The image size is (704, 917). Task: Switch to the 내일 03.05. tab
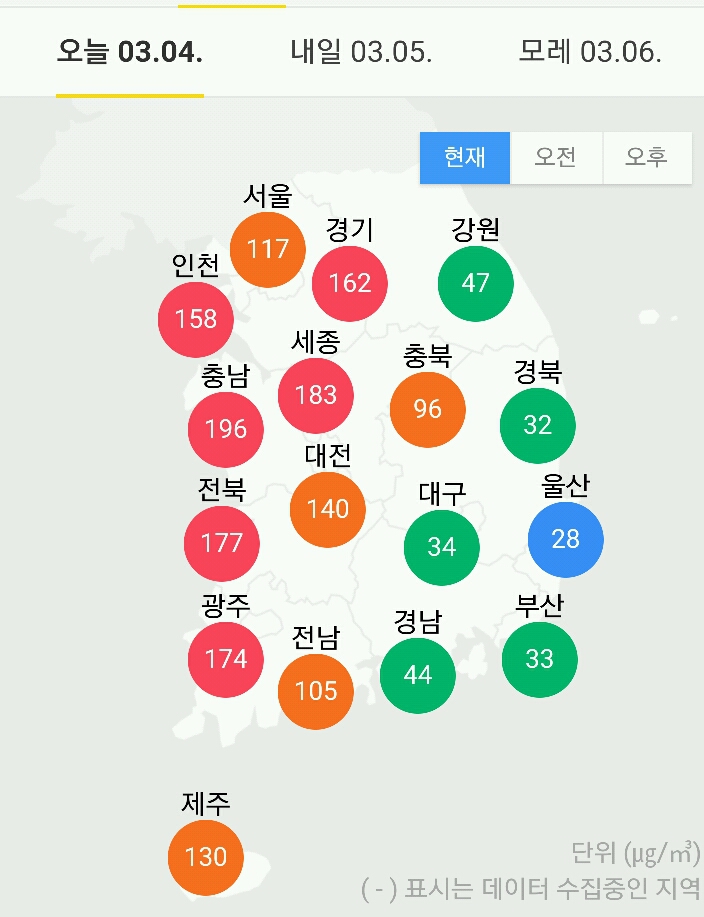[x=361, y=52]
